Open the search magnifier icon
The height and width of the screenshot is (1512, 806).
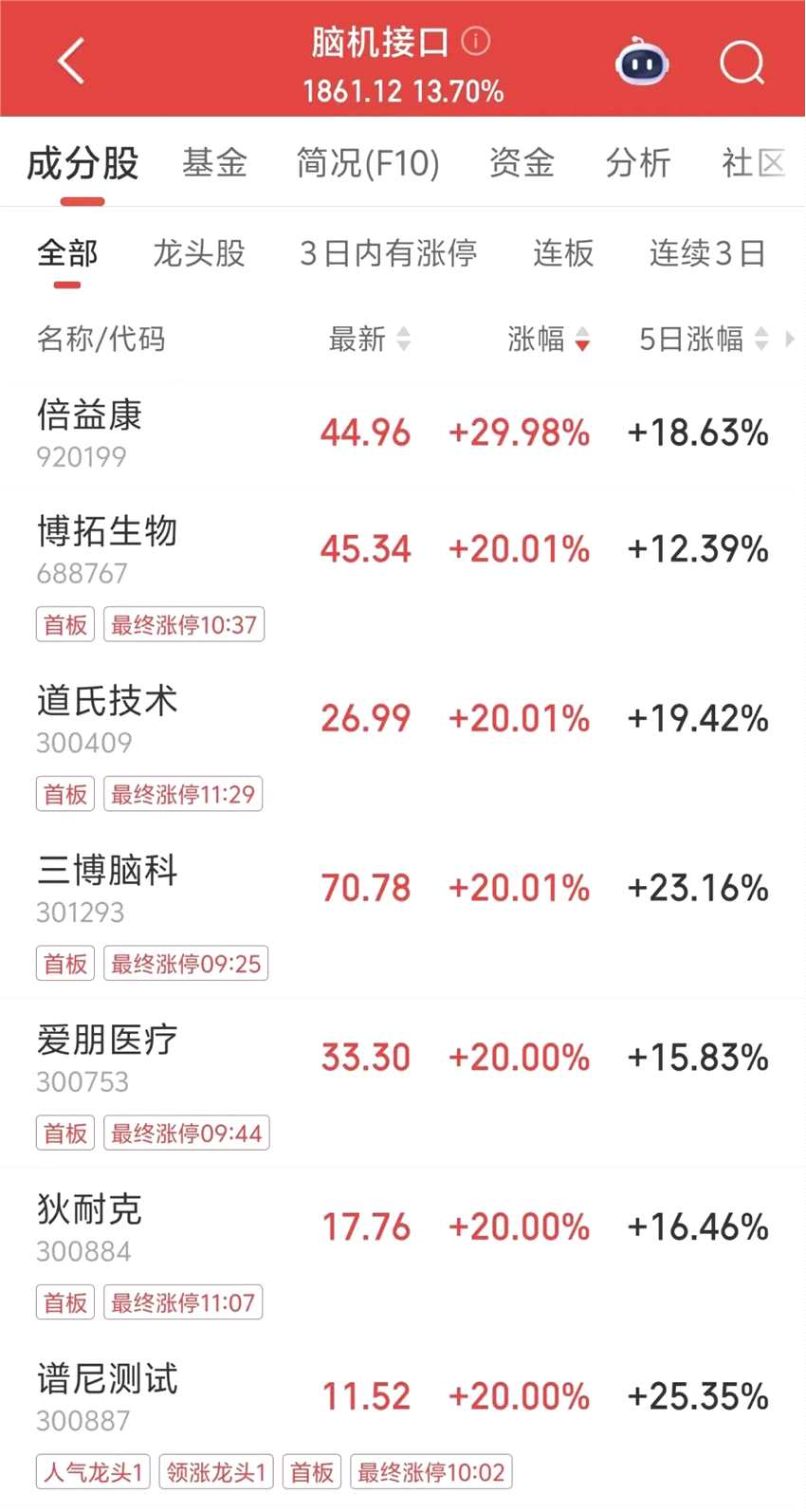pyautogui.click(x=742, y=63)
